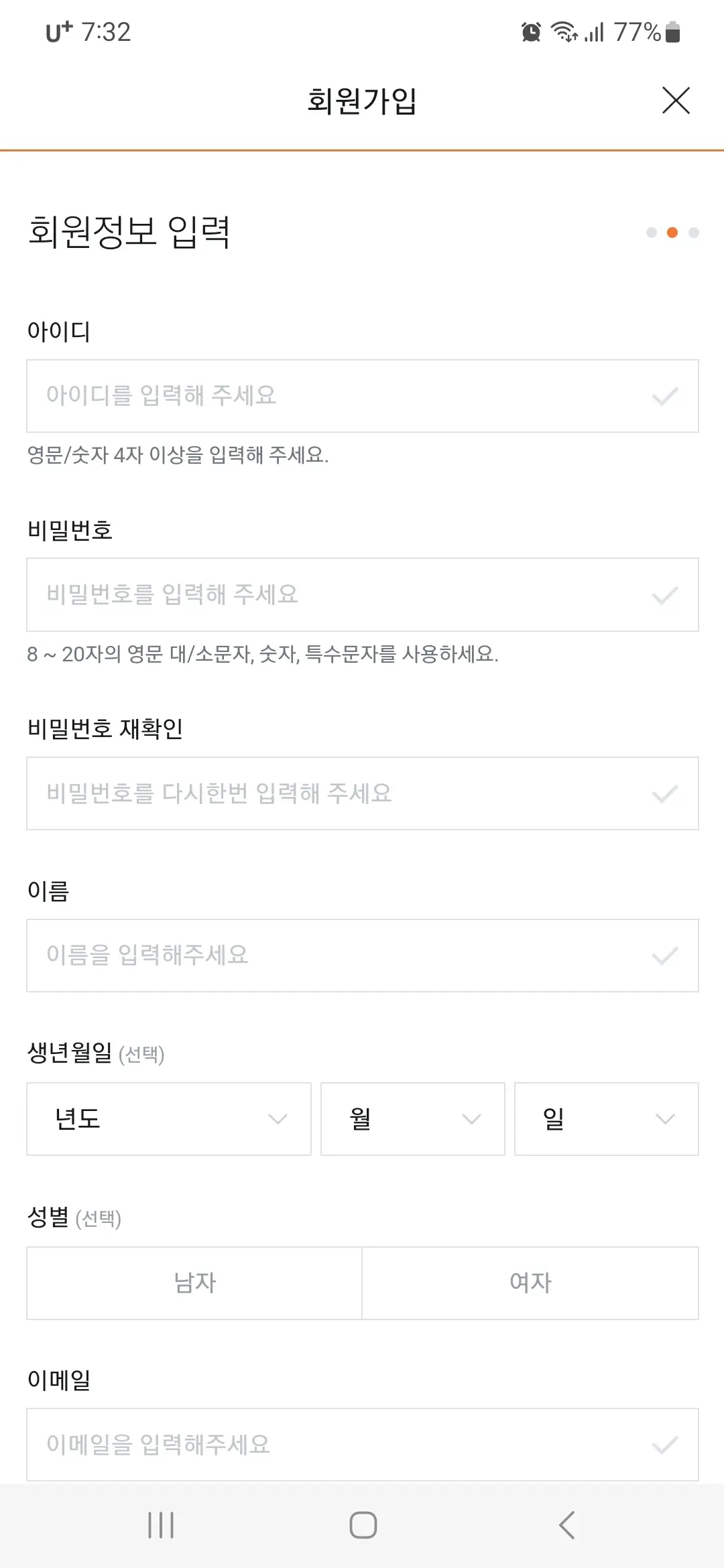Screen dimensions: 724x1568
Task: Click the active orange step indicator dot
Action: [x=672, y=232]
